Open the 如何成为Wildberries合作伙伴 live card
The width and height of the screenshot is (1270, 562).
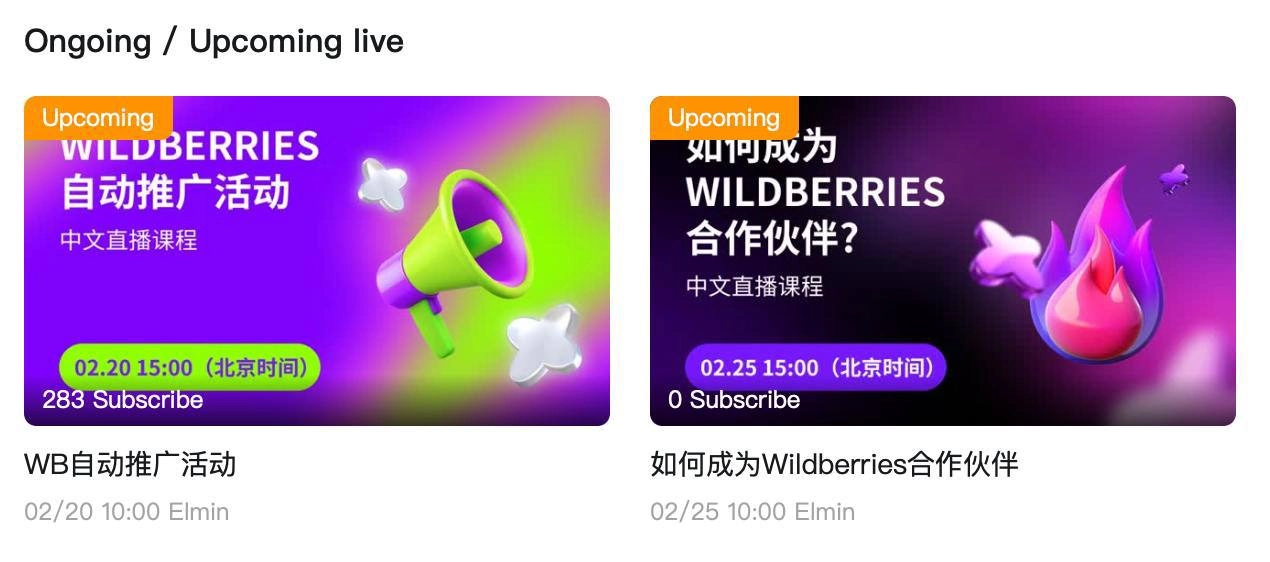point(942,260)
